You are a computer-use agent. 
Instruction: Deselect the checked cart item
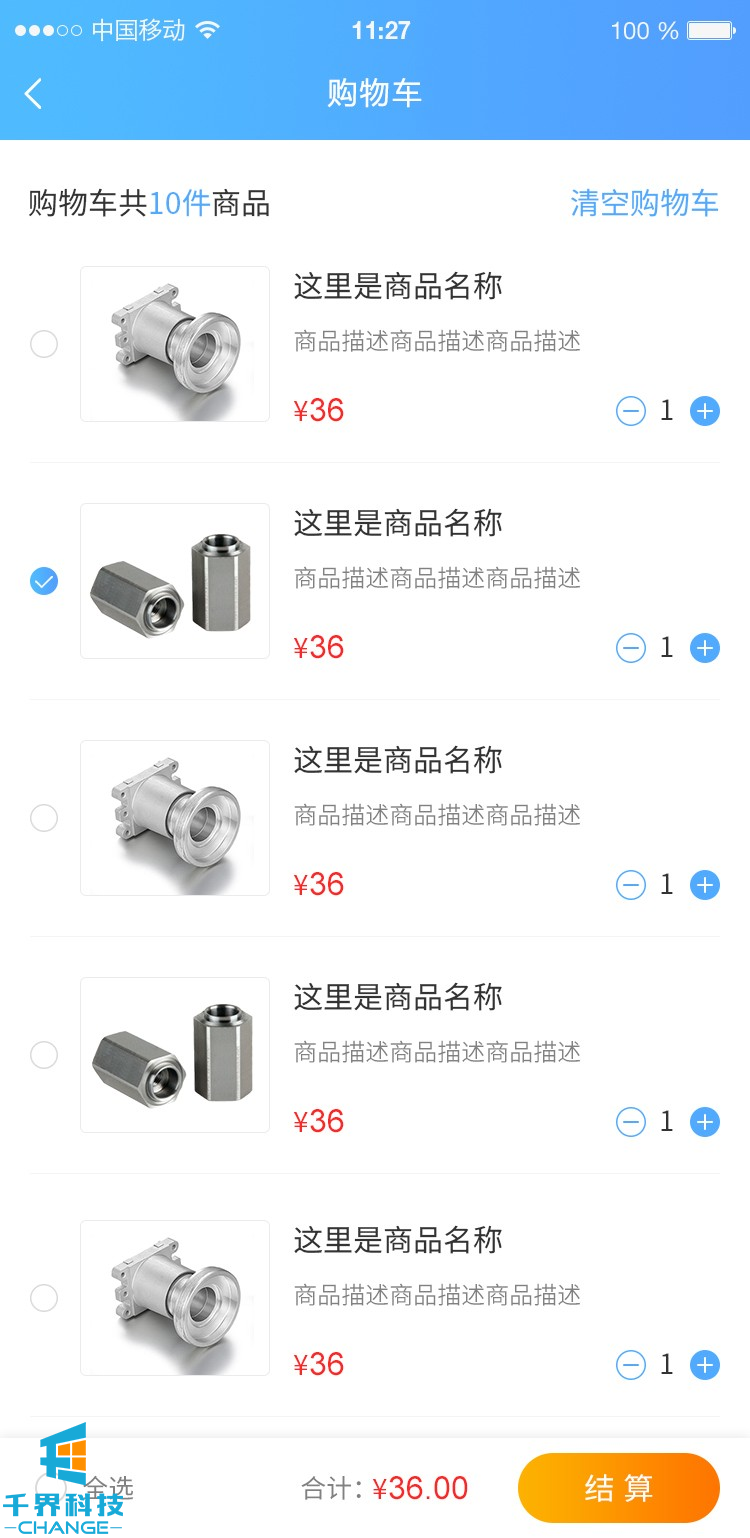click(x=44, y=581)
